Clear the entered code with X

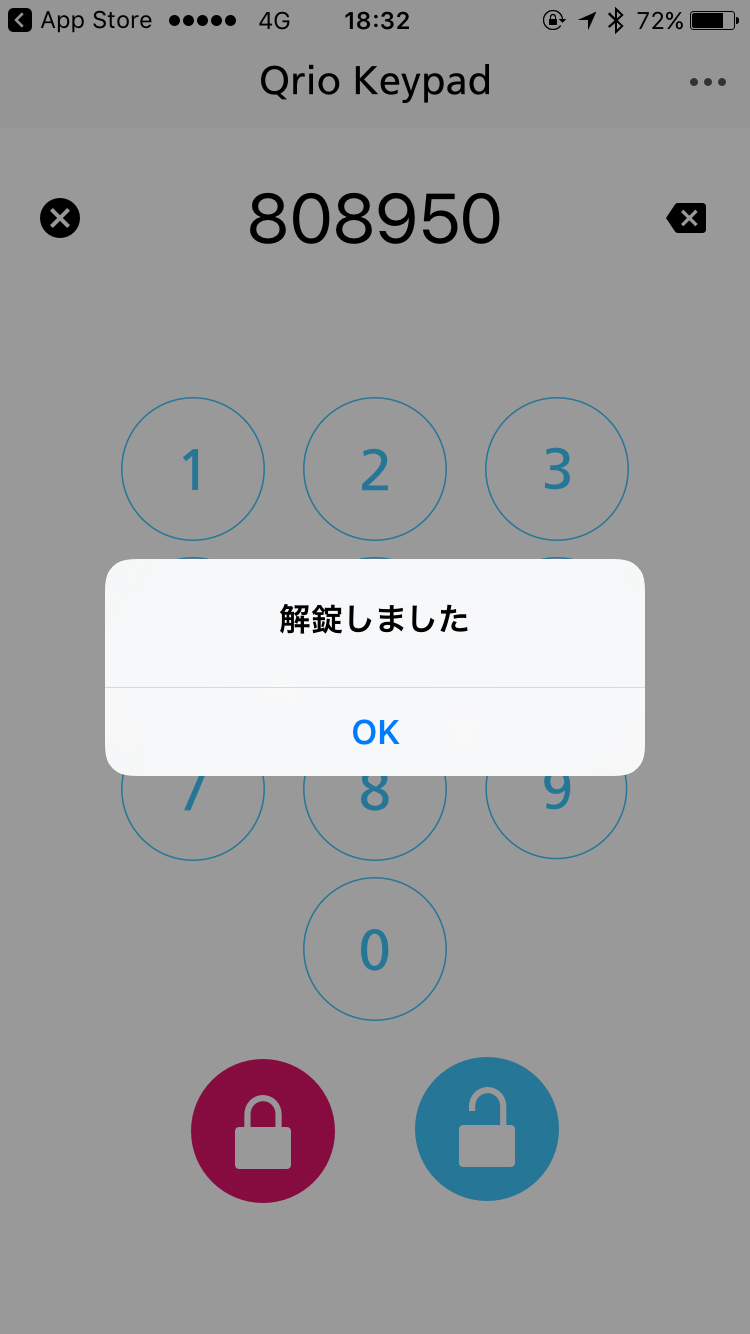click(60, 218)
